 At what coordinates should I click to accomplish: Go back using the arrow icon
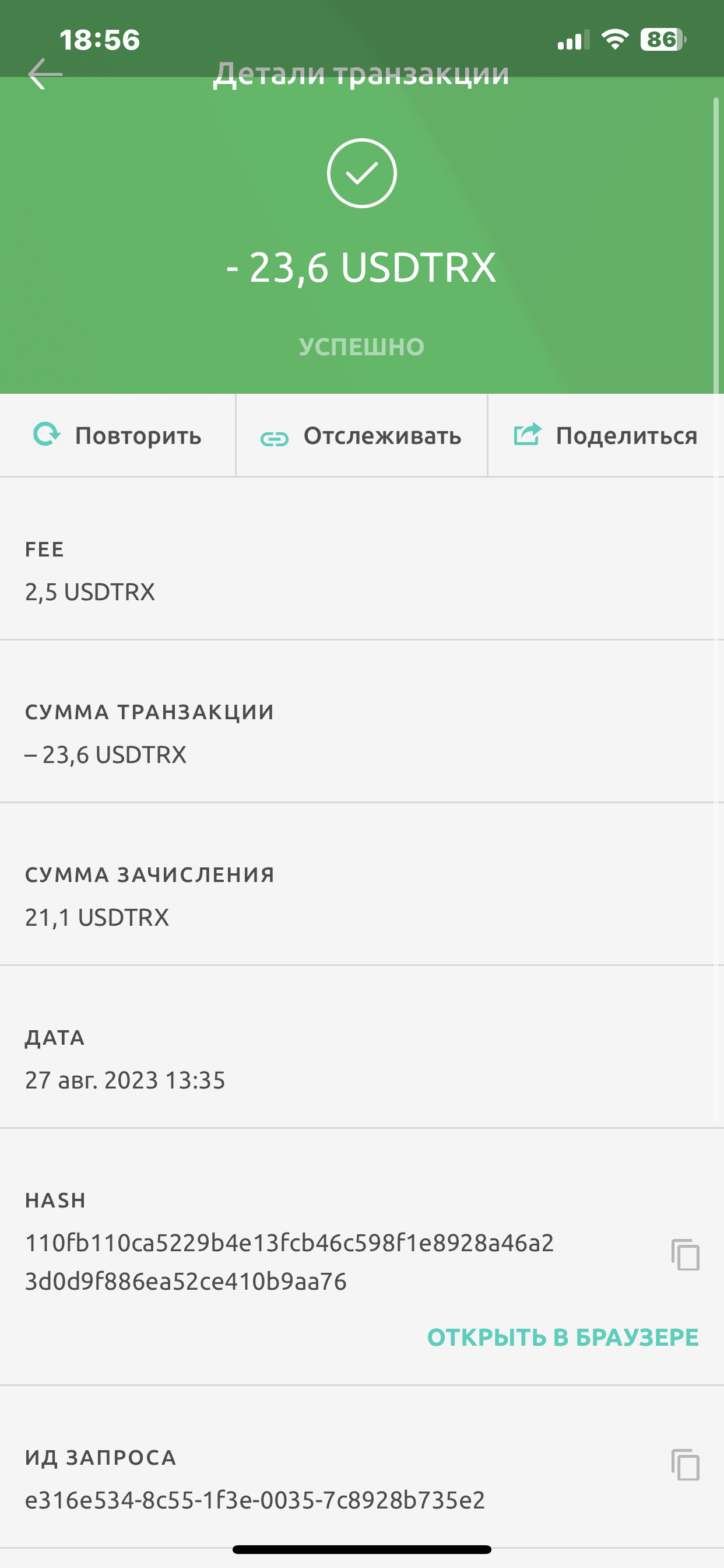pyautogui.click(x=45, y=74)
